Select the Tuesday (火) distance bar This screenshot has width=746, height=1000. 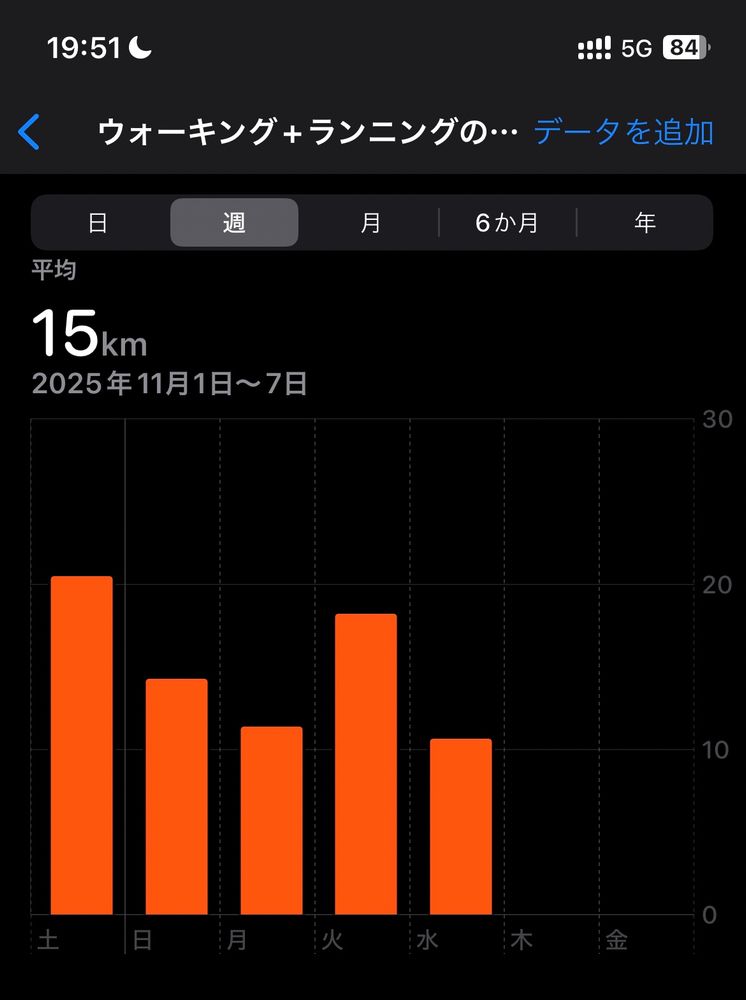(x=366, y=764)
